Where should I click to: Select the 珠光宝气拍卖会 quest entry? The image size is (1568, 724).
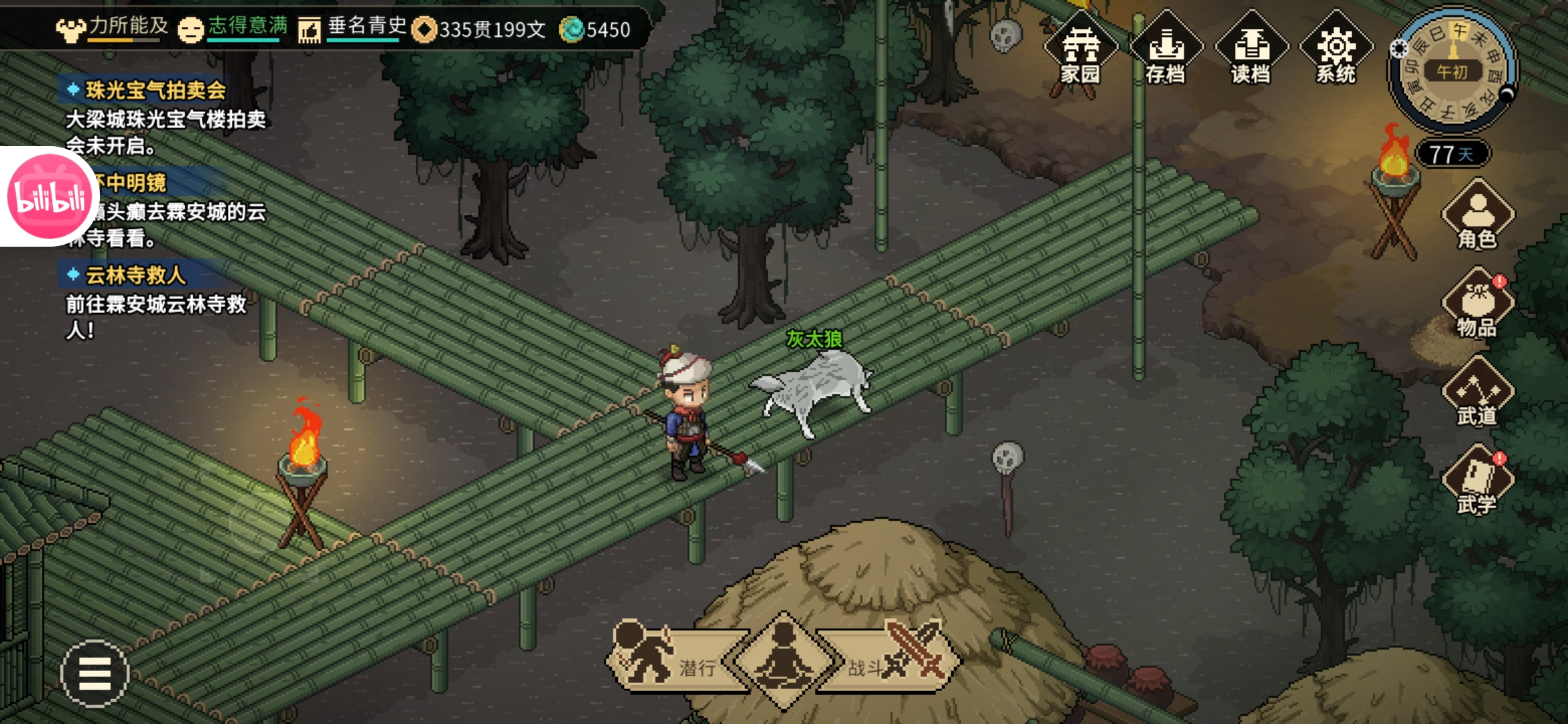pyautogui.click(x=155, y=90)
